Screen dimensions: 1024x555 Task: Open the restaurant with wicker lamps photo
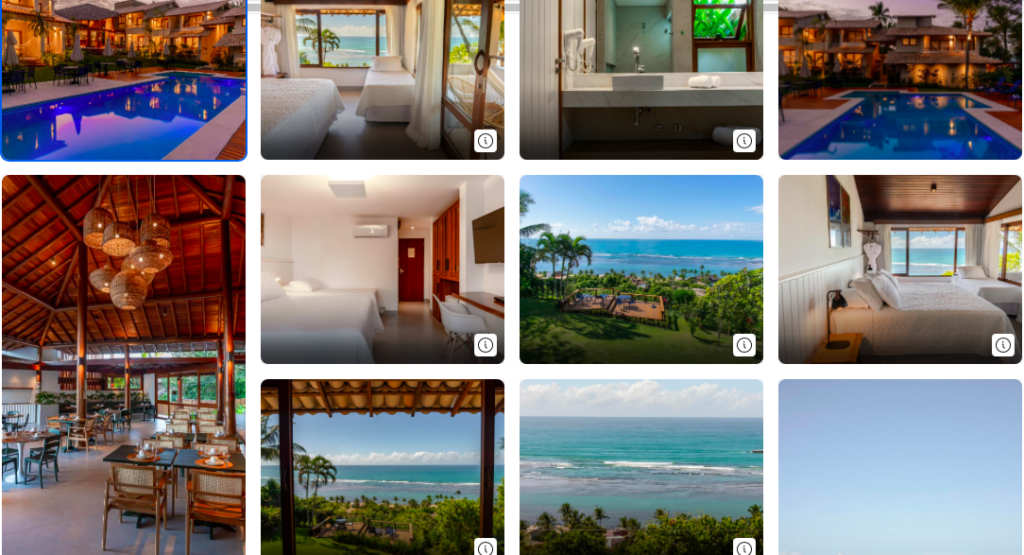[123, 365]
